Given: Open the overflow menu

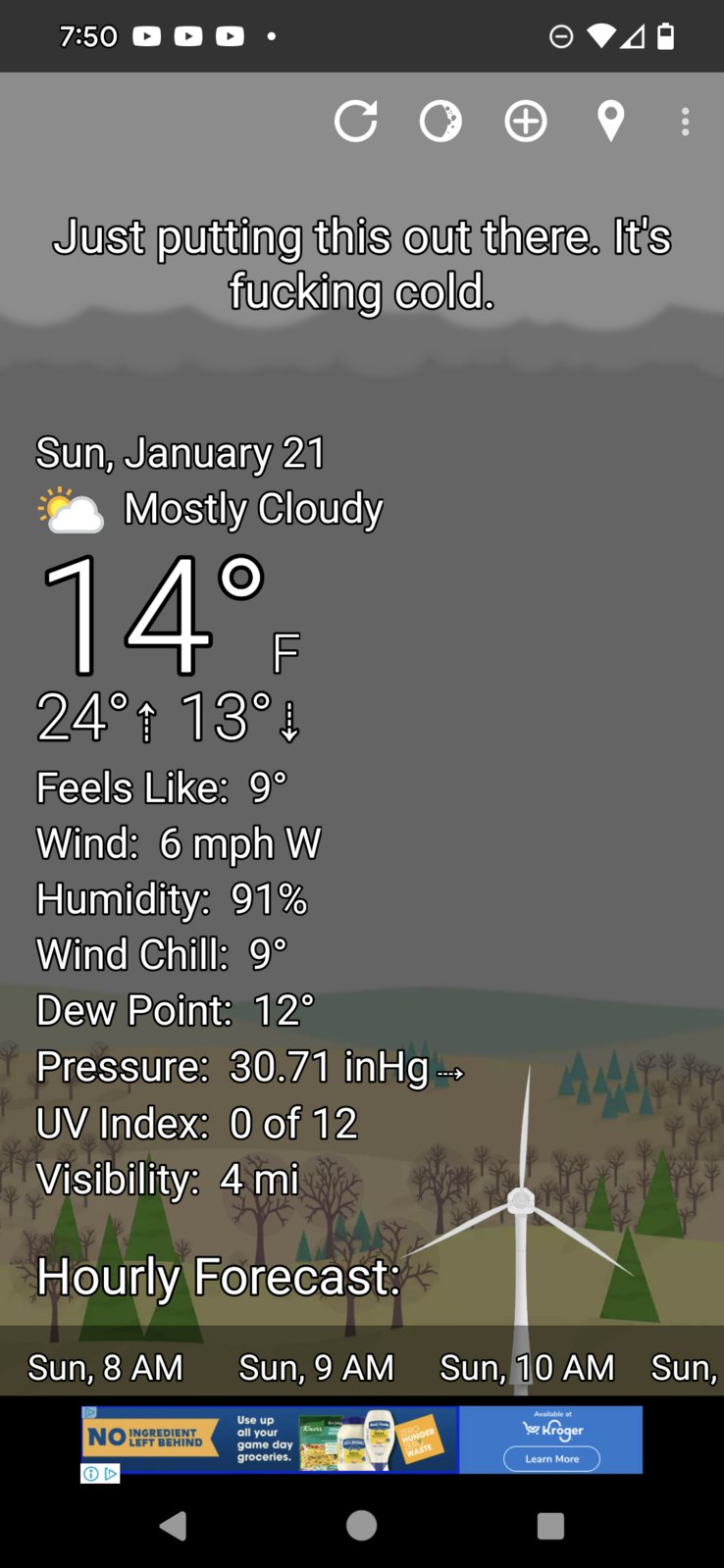Looking at the screenshot, I should click(685, 122).
